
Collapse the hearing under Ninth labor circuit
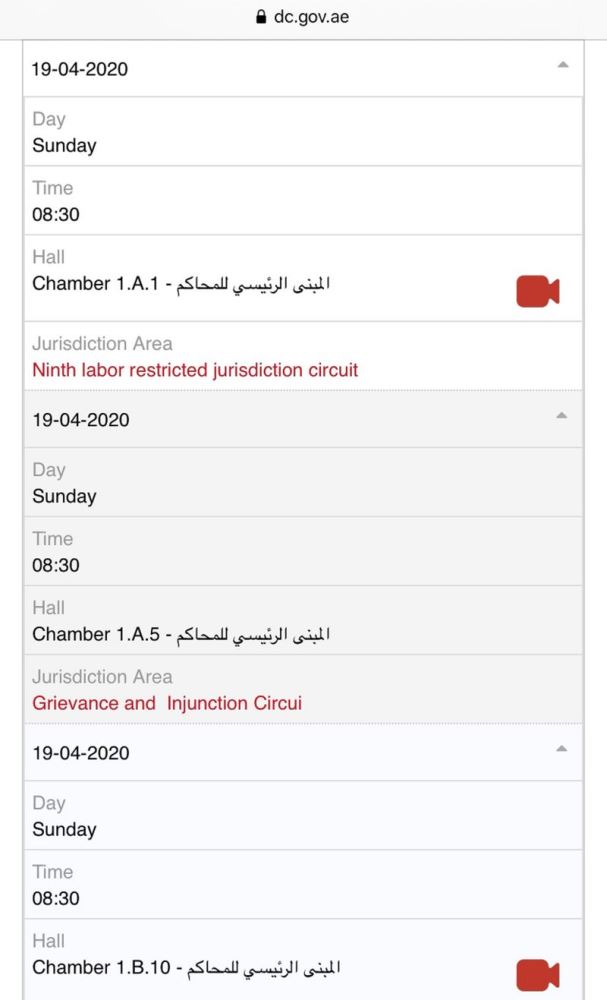tap(562, 64)
